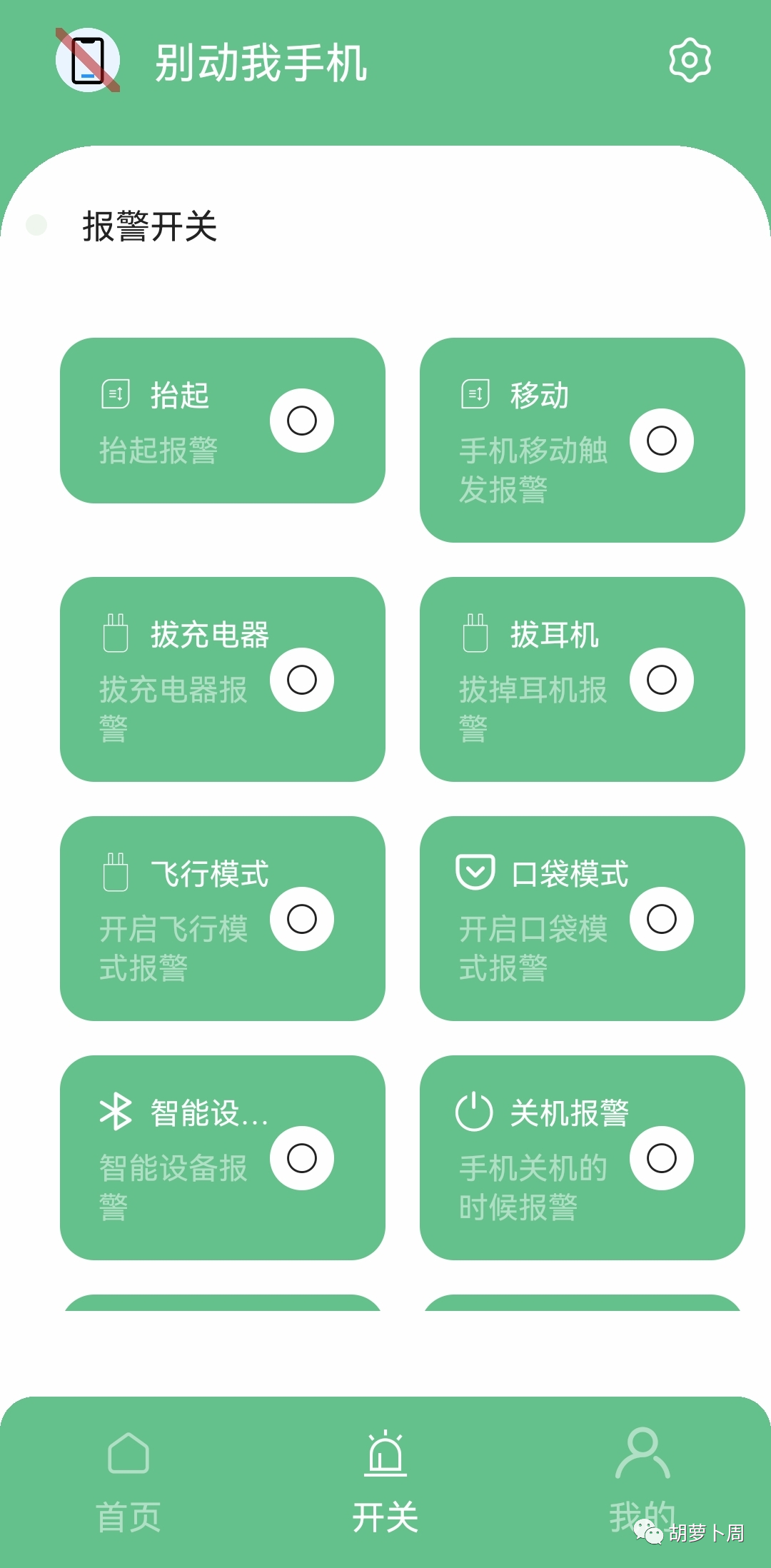The image size is (771, 1568).
Task: Enable the 智能设备 smart device alarm
Action: point(302,1158)
